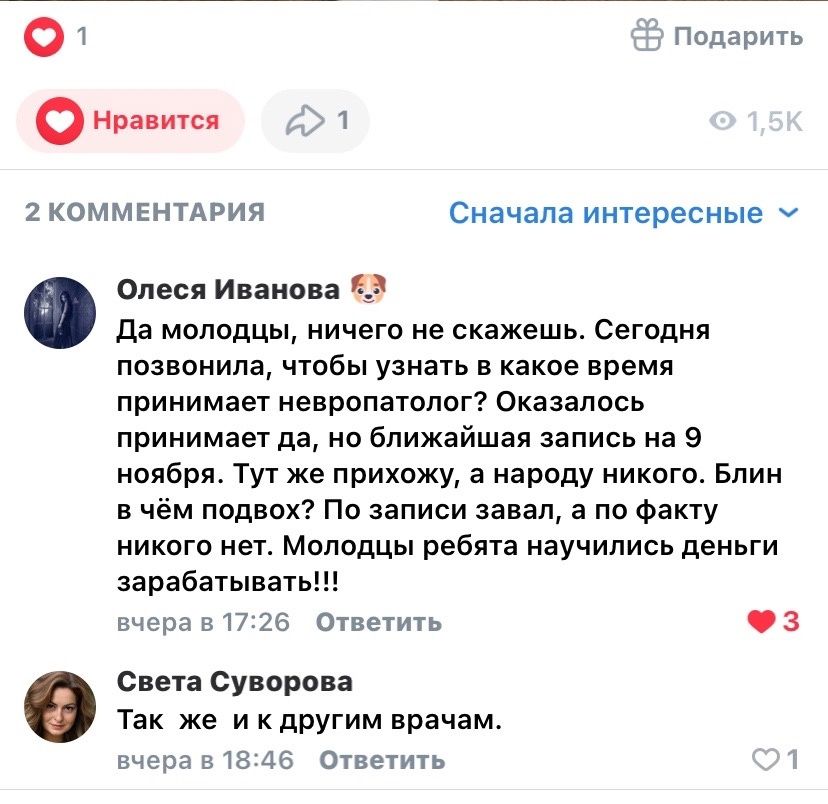Like Олеся Иванова's comment heart
Viewport: 828px width, 804px height.
(x=762, y=622)
